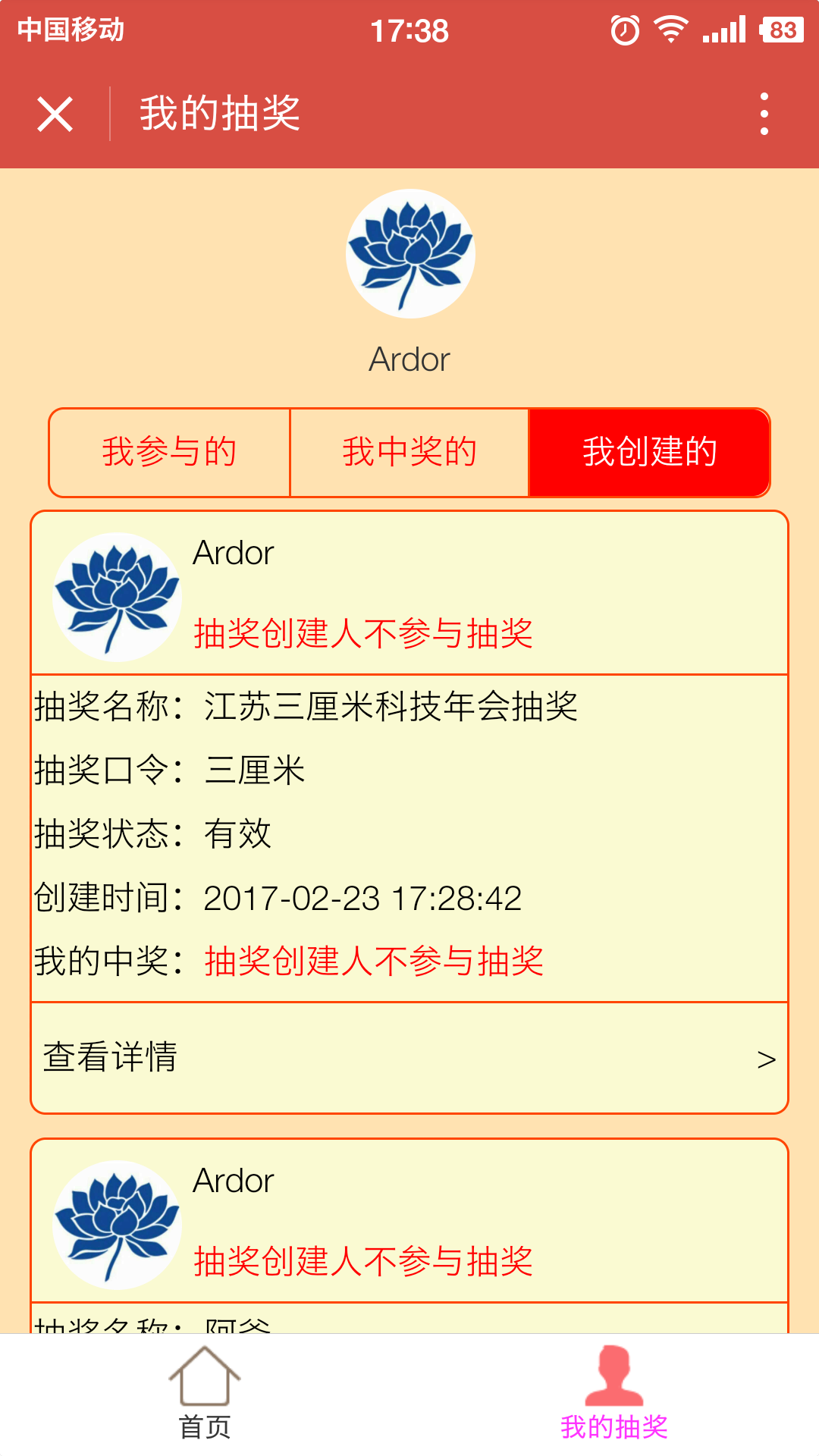Close the 我的抽奖 page

pos(55,115)
